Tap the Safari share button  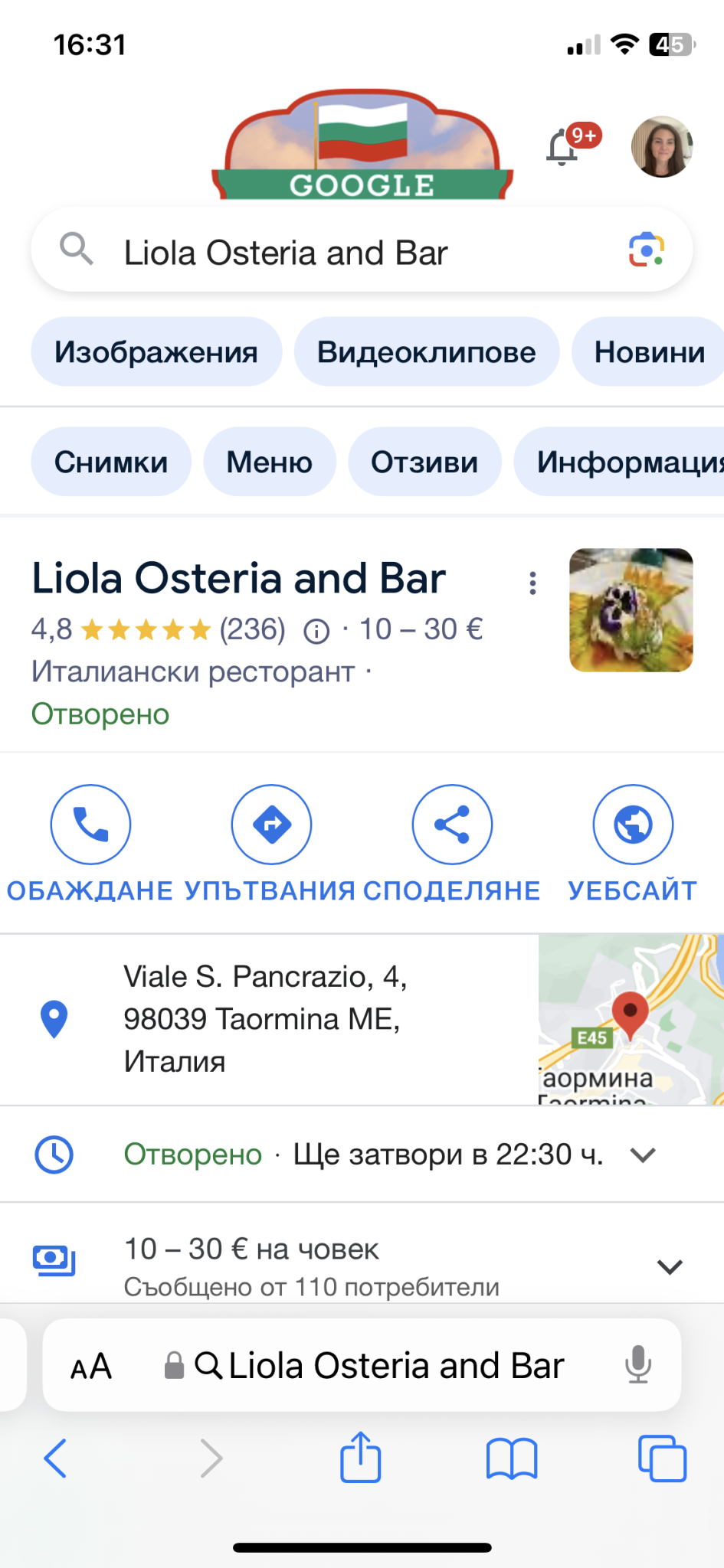[360, 1458]
